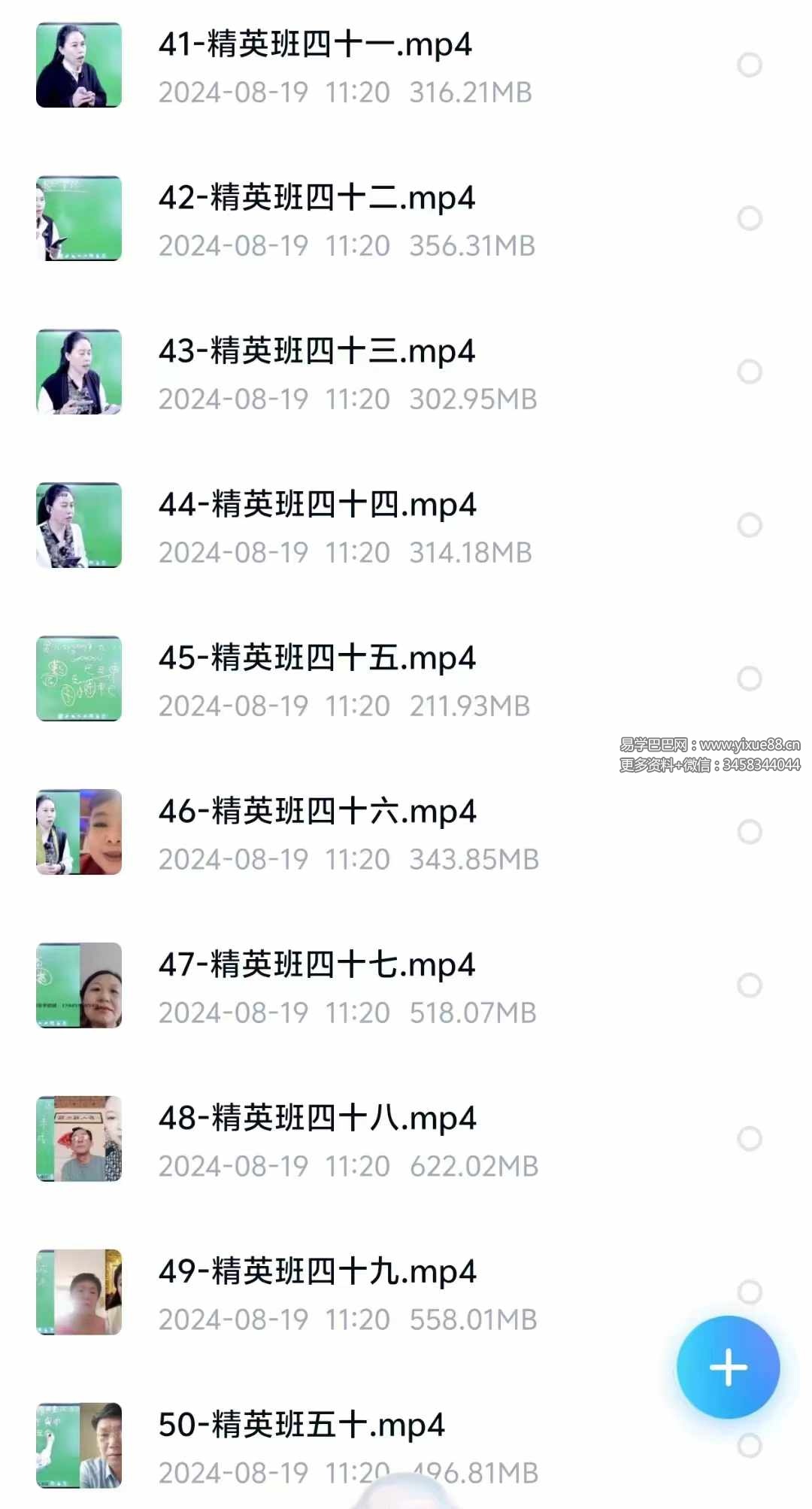
Task: Select the checkbox beside 49-精英班四十九.mp4
Action: [749, 1292]
